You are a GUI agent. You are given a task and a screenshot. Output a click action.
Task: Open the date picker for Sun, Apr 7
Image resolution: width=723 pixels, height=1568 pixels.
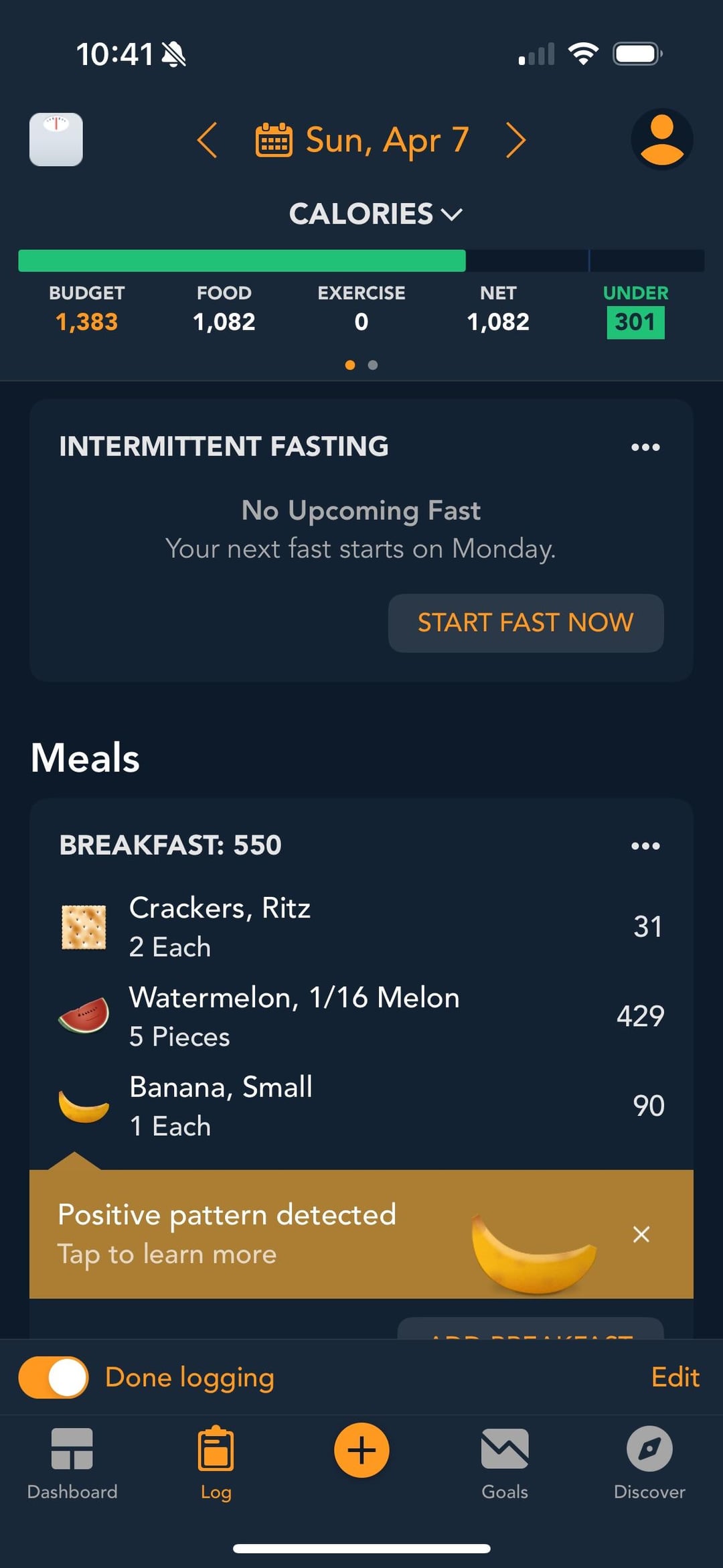[x=362, y=140]
